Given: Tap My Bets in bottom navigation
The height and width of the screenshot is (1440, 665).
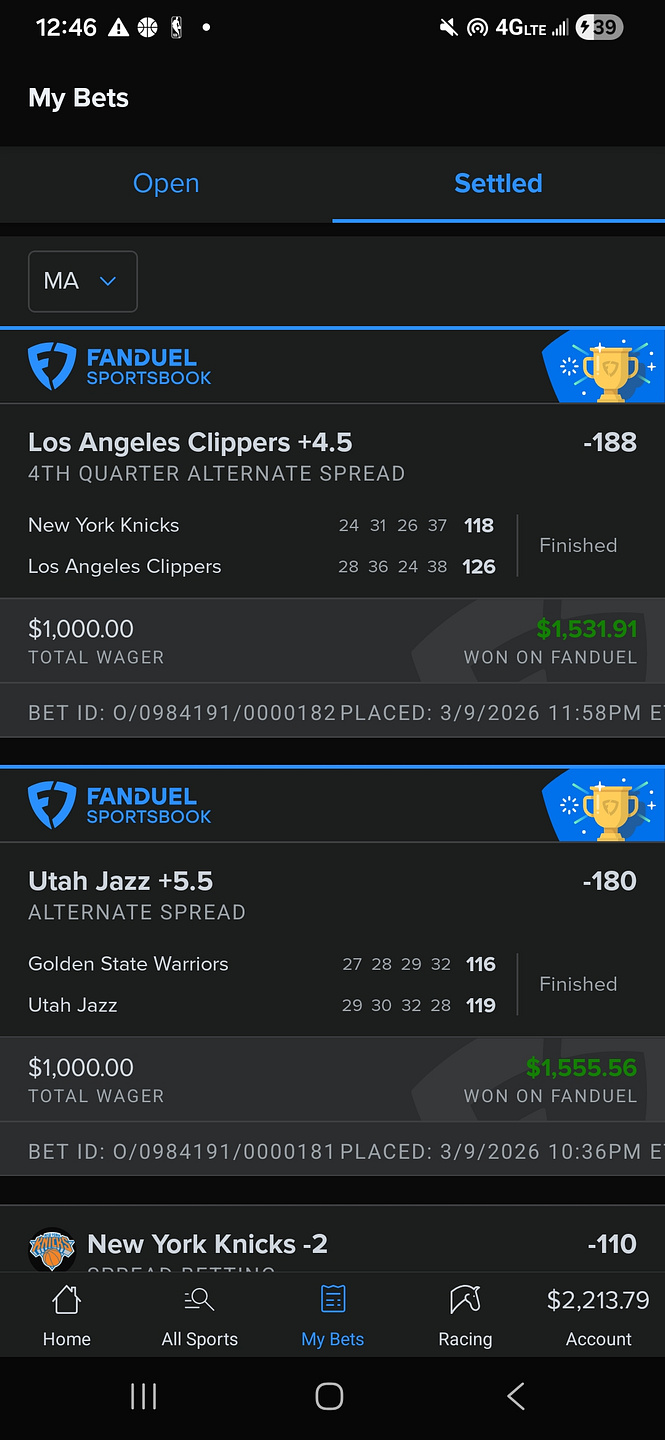Looking at the screenshot, I should tap(333, 1316).
